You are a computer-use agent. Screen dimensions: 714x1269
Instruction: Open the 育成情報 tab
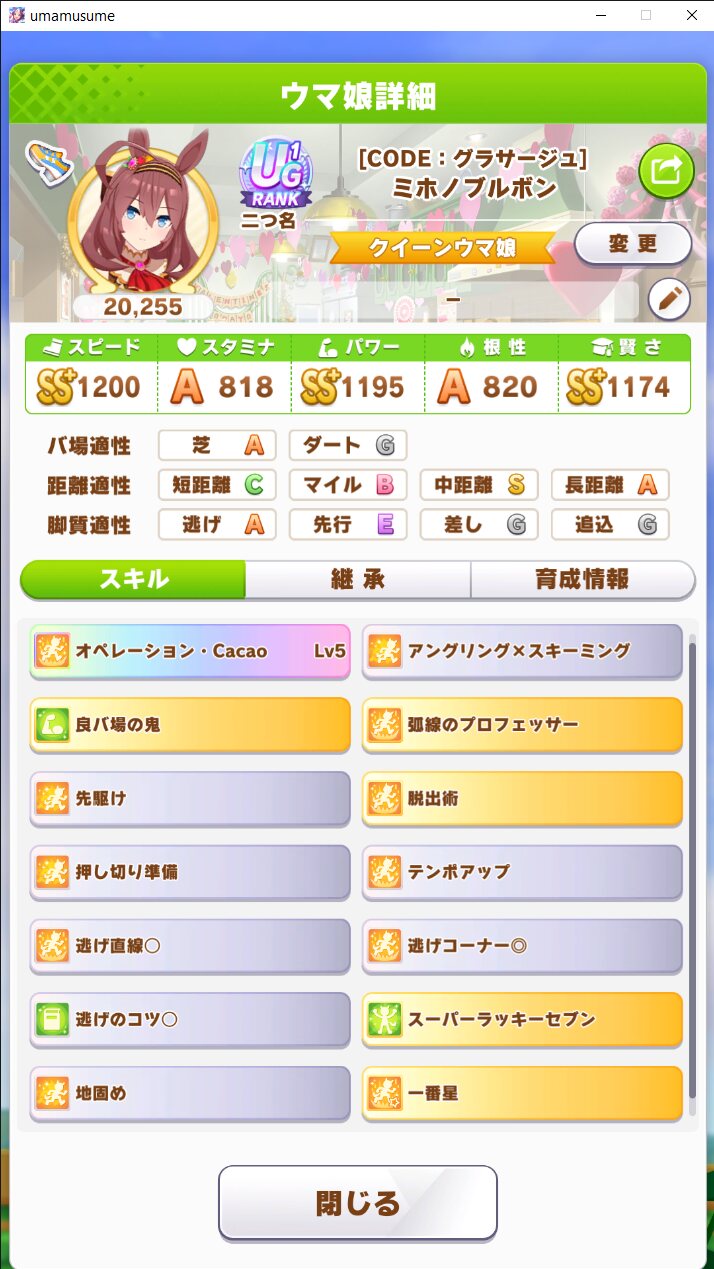coord(582,579)
